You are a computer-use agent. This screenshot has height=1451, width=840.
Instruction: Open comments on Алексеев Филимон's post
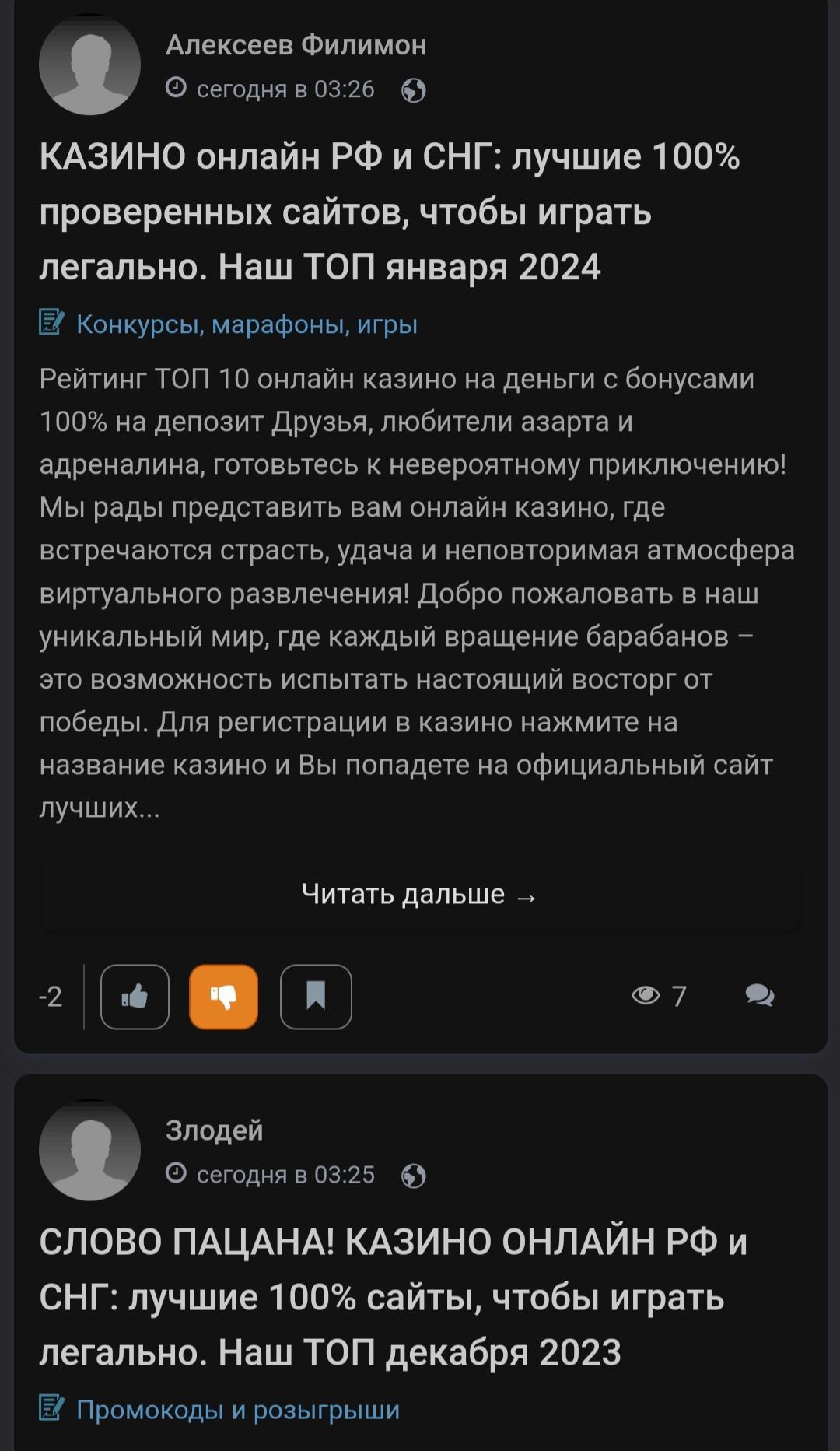[x=759, y=996]
